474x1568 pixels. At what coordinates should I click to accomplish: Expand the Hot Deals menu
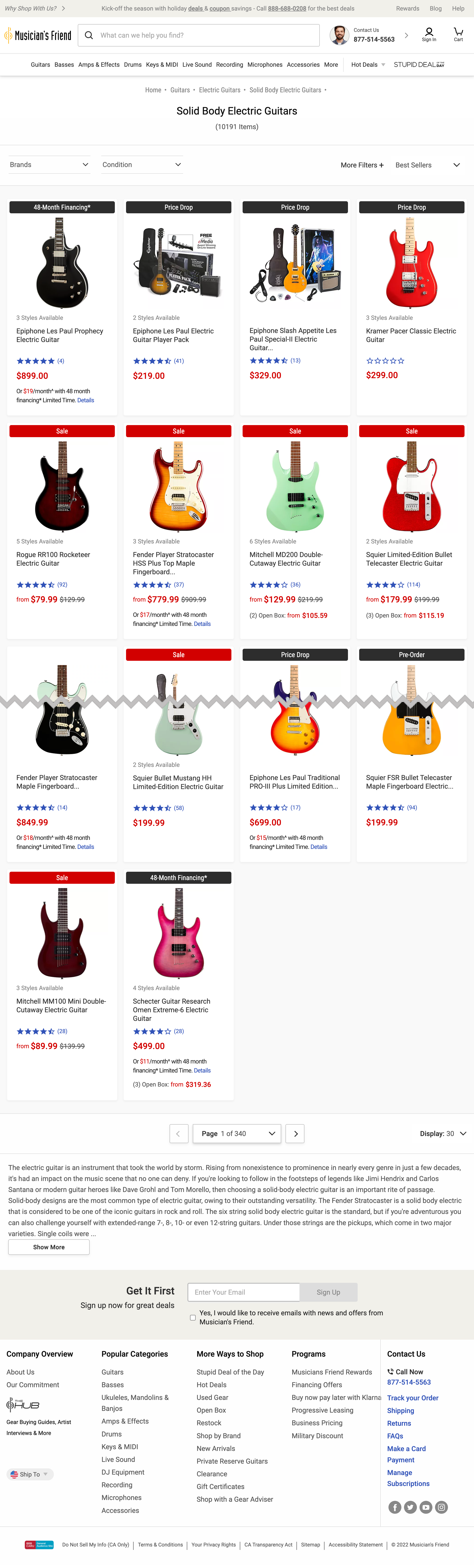368,65
